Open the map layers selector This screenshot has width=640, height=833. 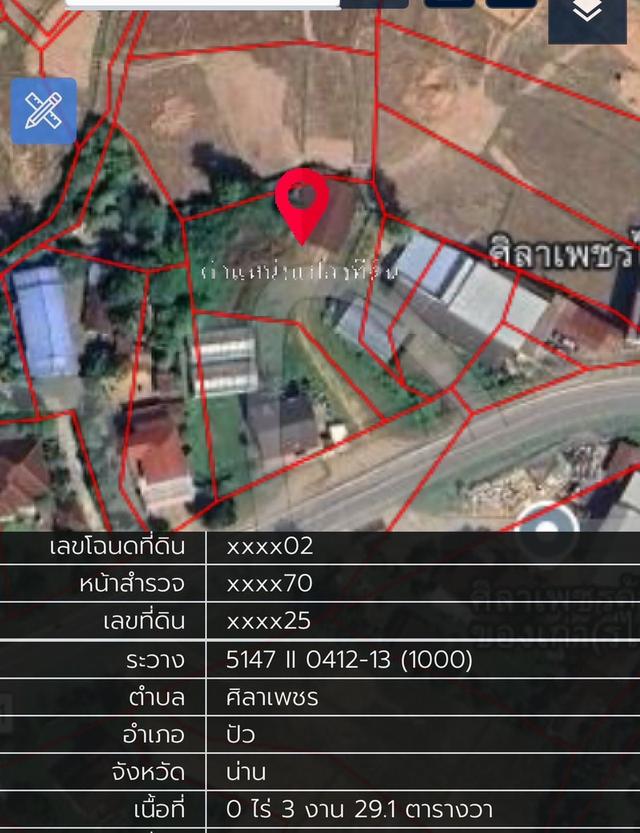coord(587,14)
